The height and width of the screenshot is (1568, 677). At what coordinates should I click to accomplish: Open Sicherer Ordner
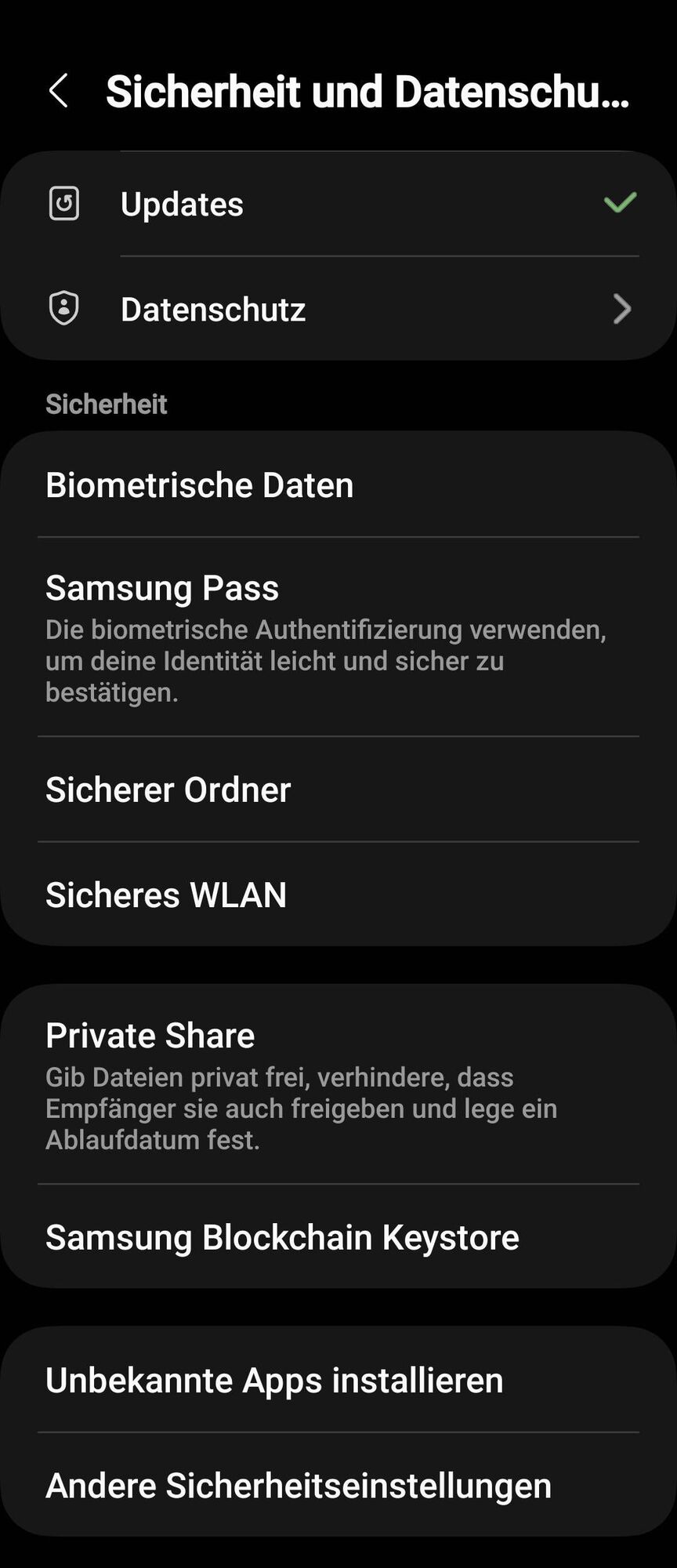tap(168, 789)
